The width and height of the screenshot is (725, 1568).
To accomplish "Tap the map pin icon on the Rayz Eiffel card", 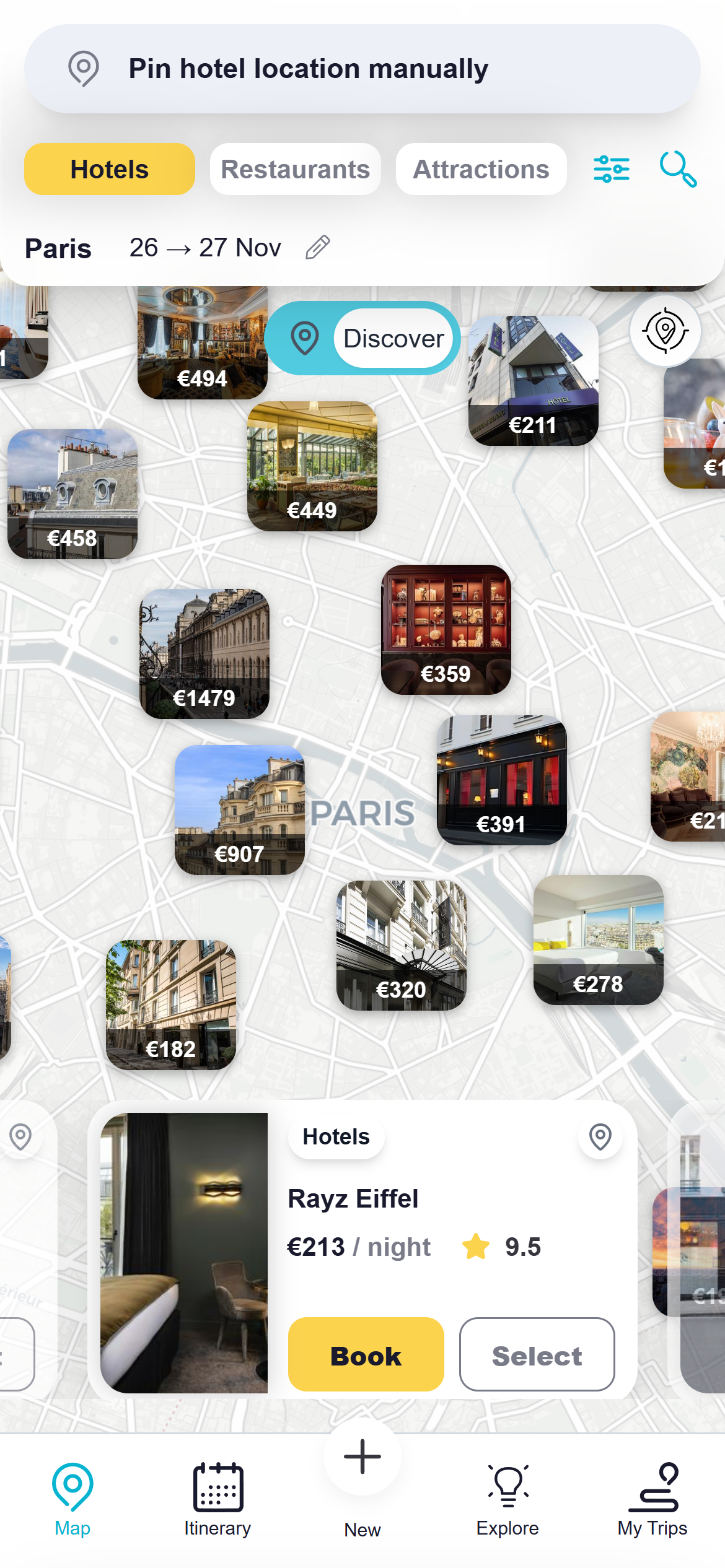I will pyautogui.click(x=599, y=1137).
